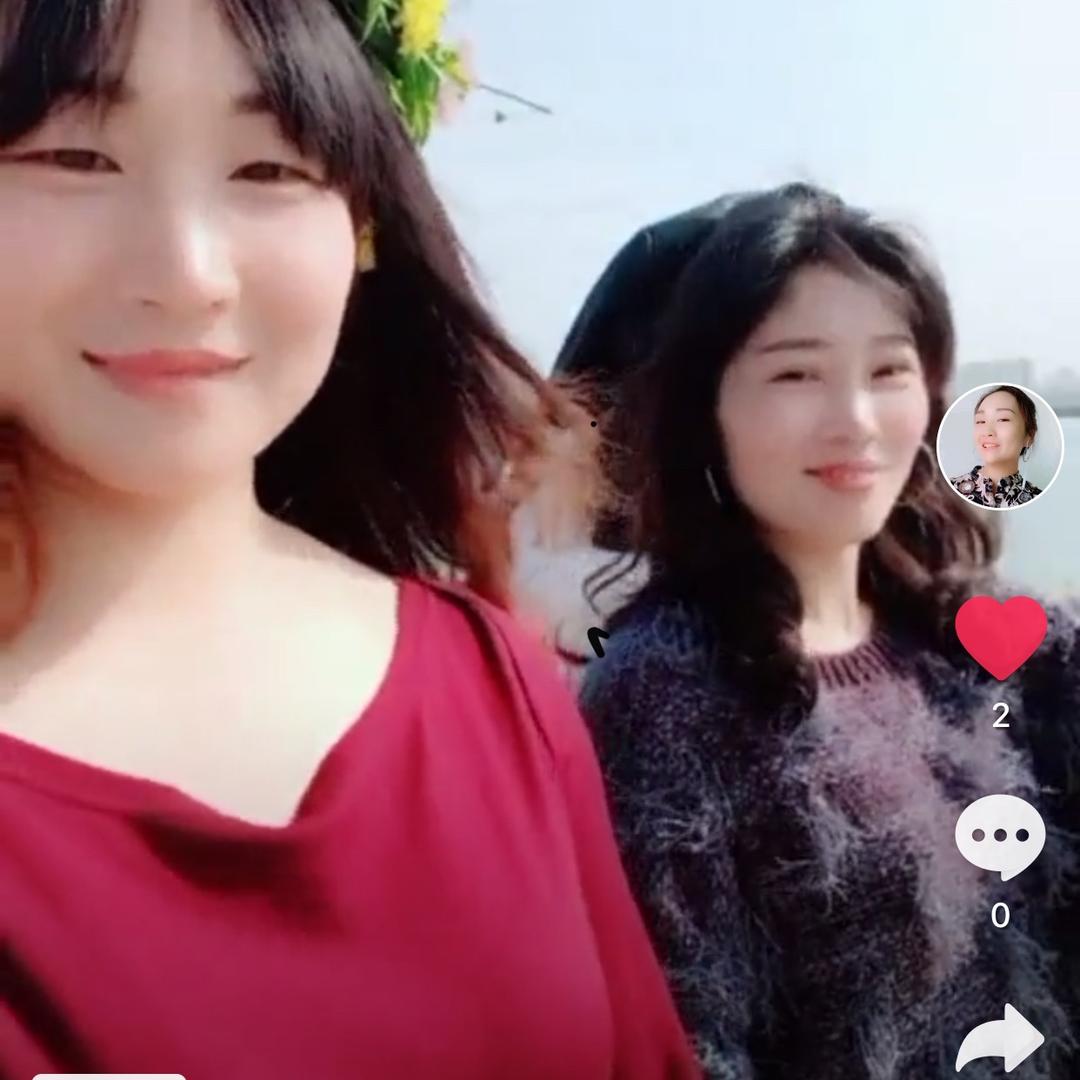Share this video using the arrow
The width and height of the screenshot is (1080, 1080).
[1000, 1040]
